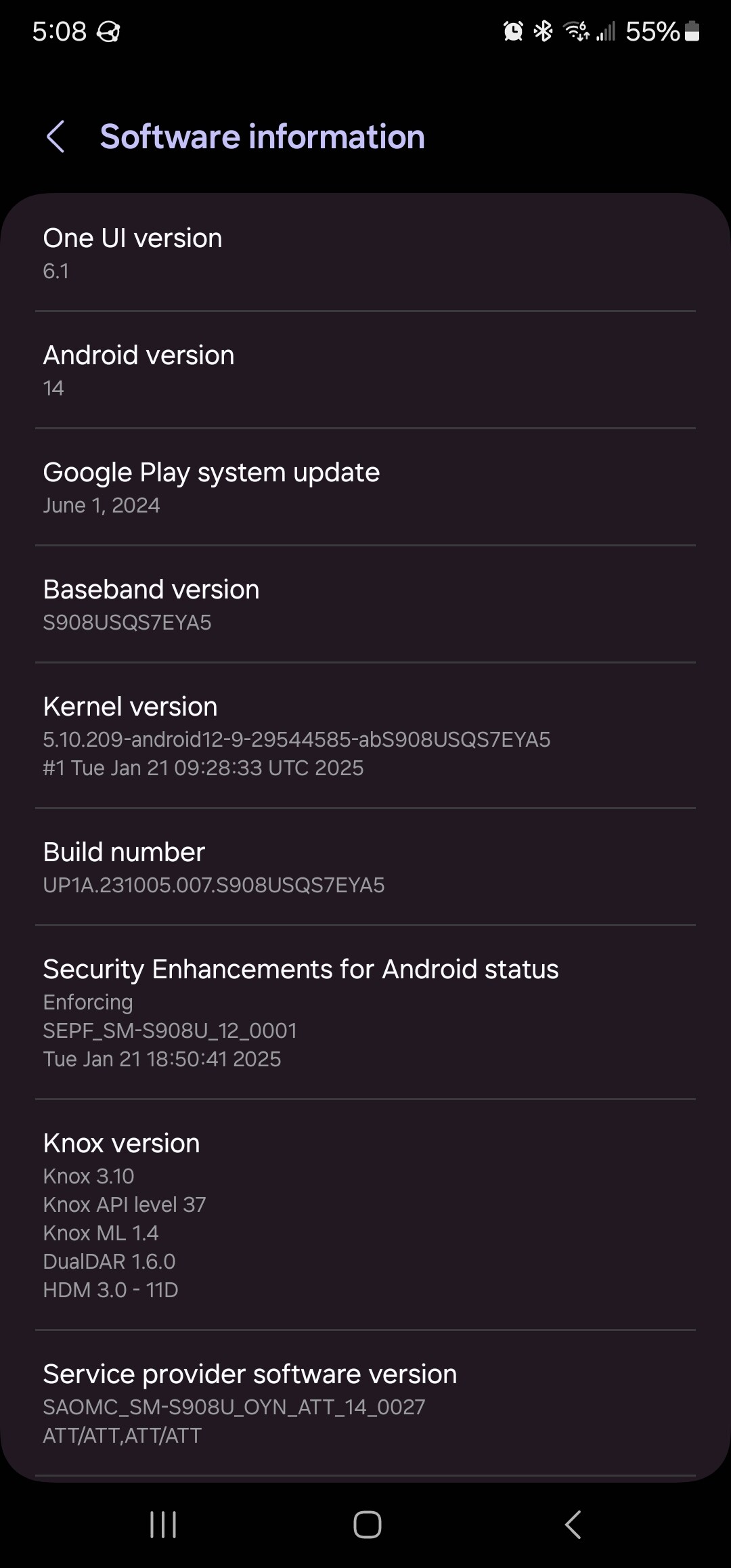The width and height of the screenshot is (731, 1568).
Task: Go back from Software information
Action: (x=56, y=137)
